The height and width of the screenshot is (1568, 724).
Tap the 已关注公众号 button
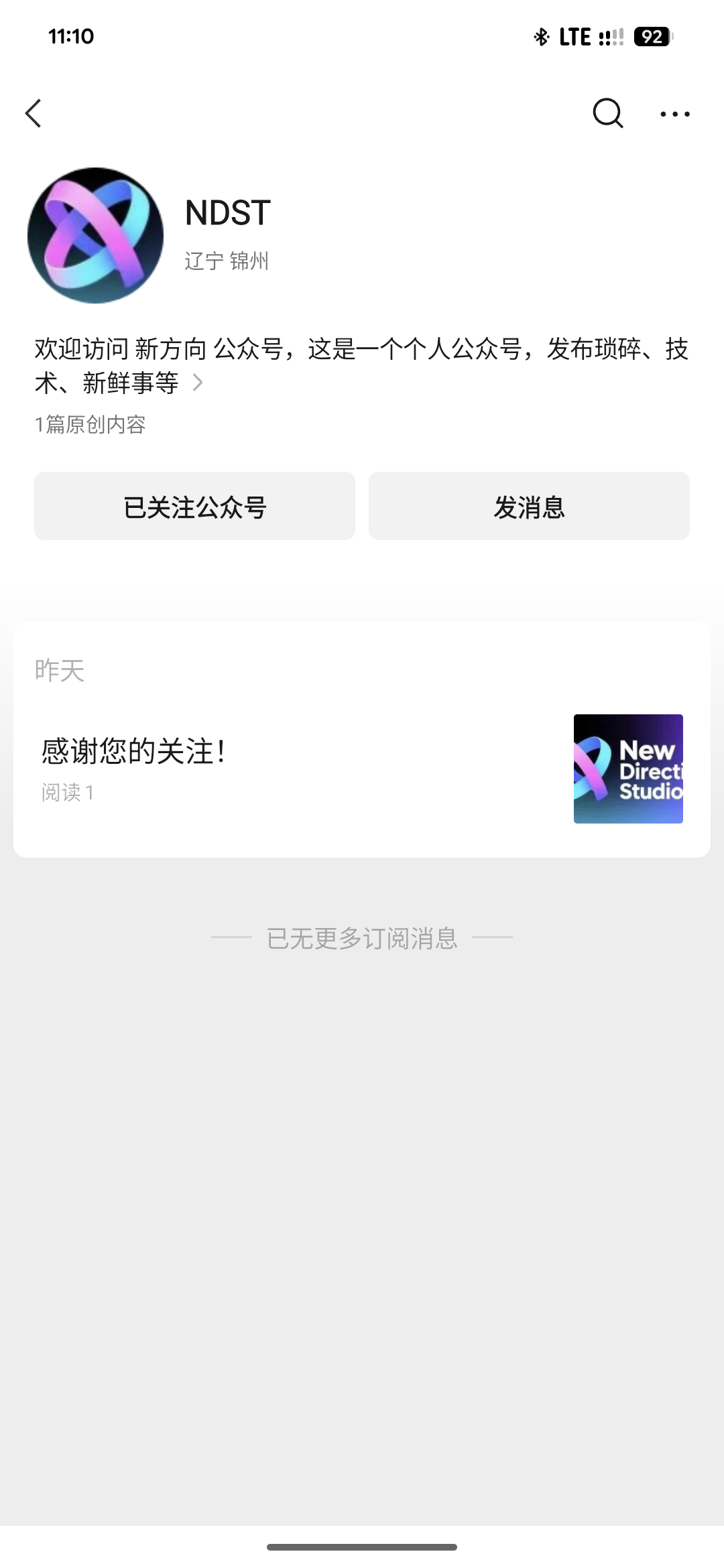(x=194, y=507)
